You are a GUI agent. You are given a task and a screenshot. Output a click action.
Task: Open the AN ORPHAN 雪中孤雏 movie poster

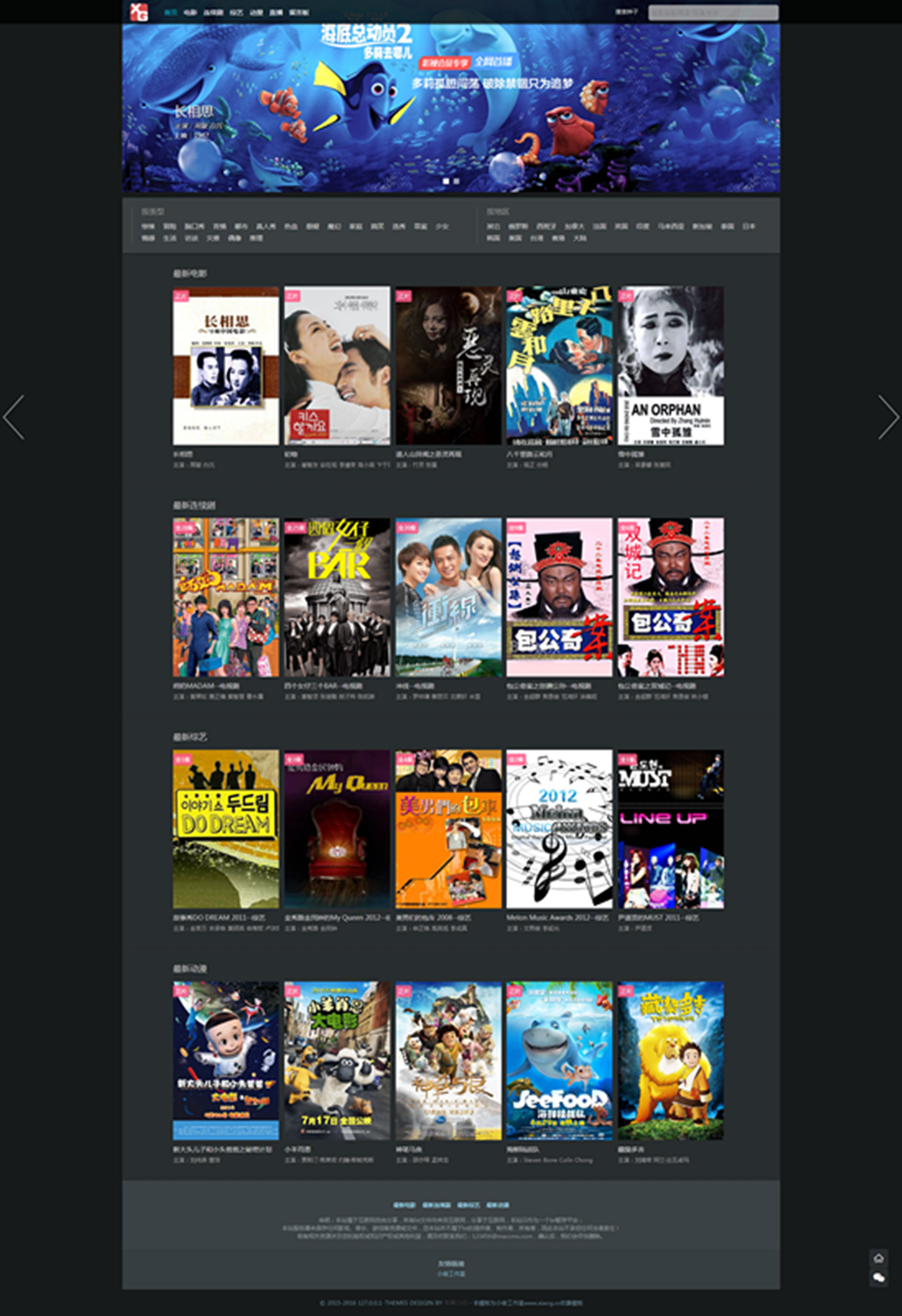670,366
